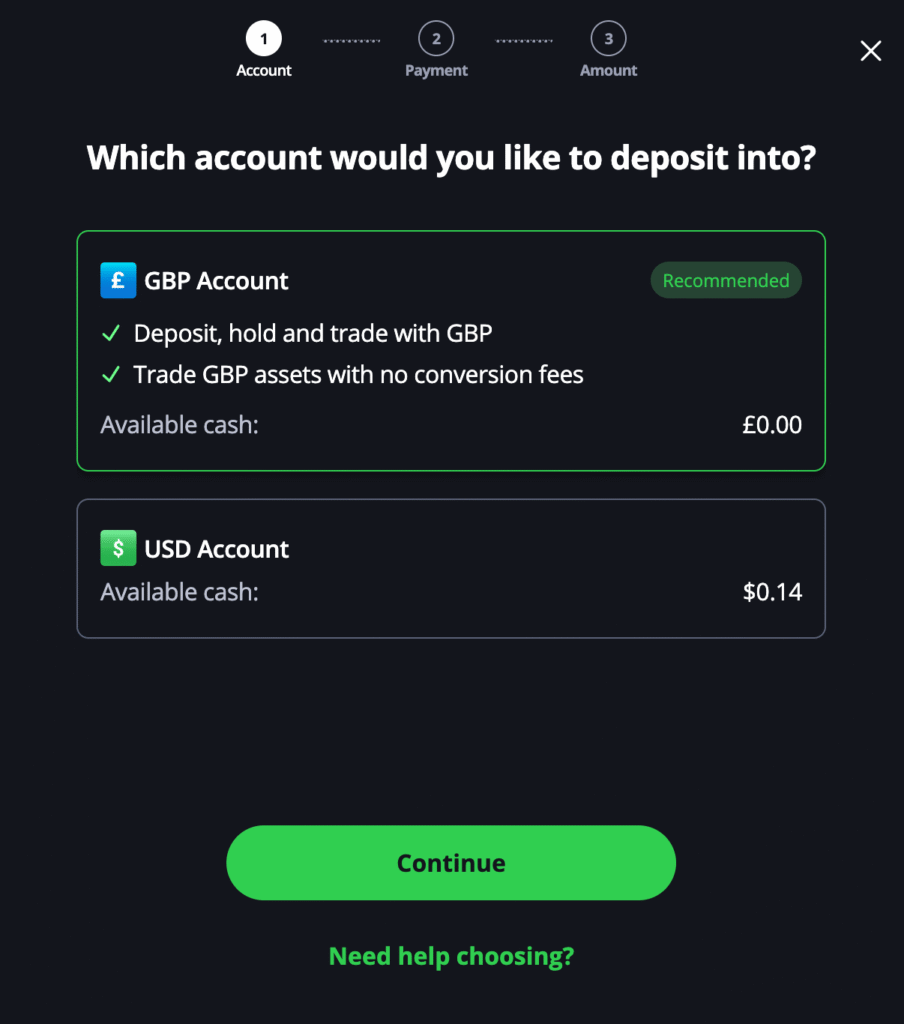This screenshot has width=904, height=1024.
Task: Click step 2 Payment circle indicator
Action: coord(436,38)
